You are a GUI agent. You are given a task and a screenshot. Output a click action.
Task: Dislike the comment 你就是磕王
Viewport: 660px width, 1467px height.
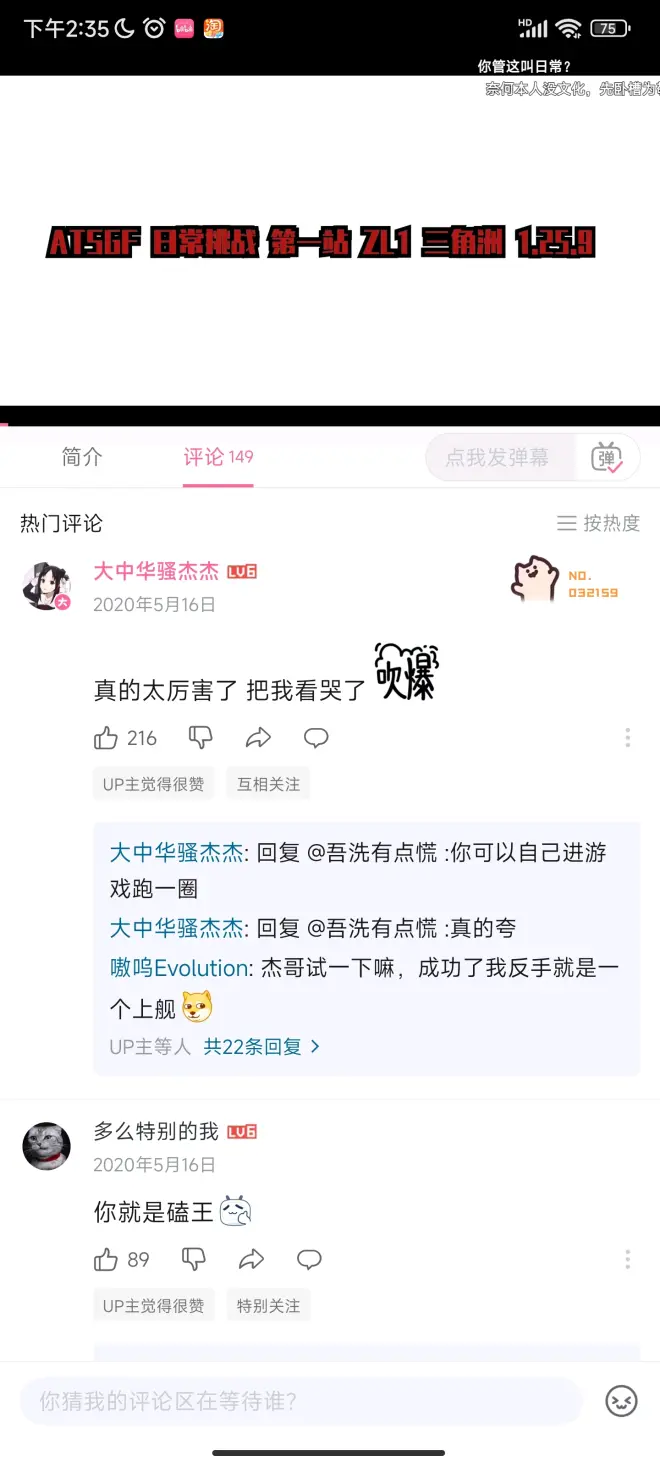(194, 1259)
